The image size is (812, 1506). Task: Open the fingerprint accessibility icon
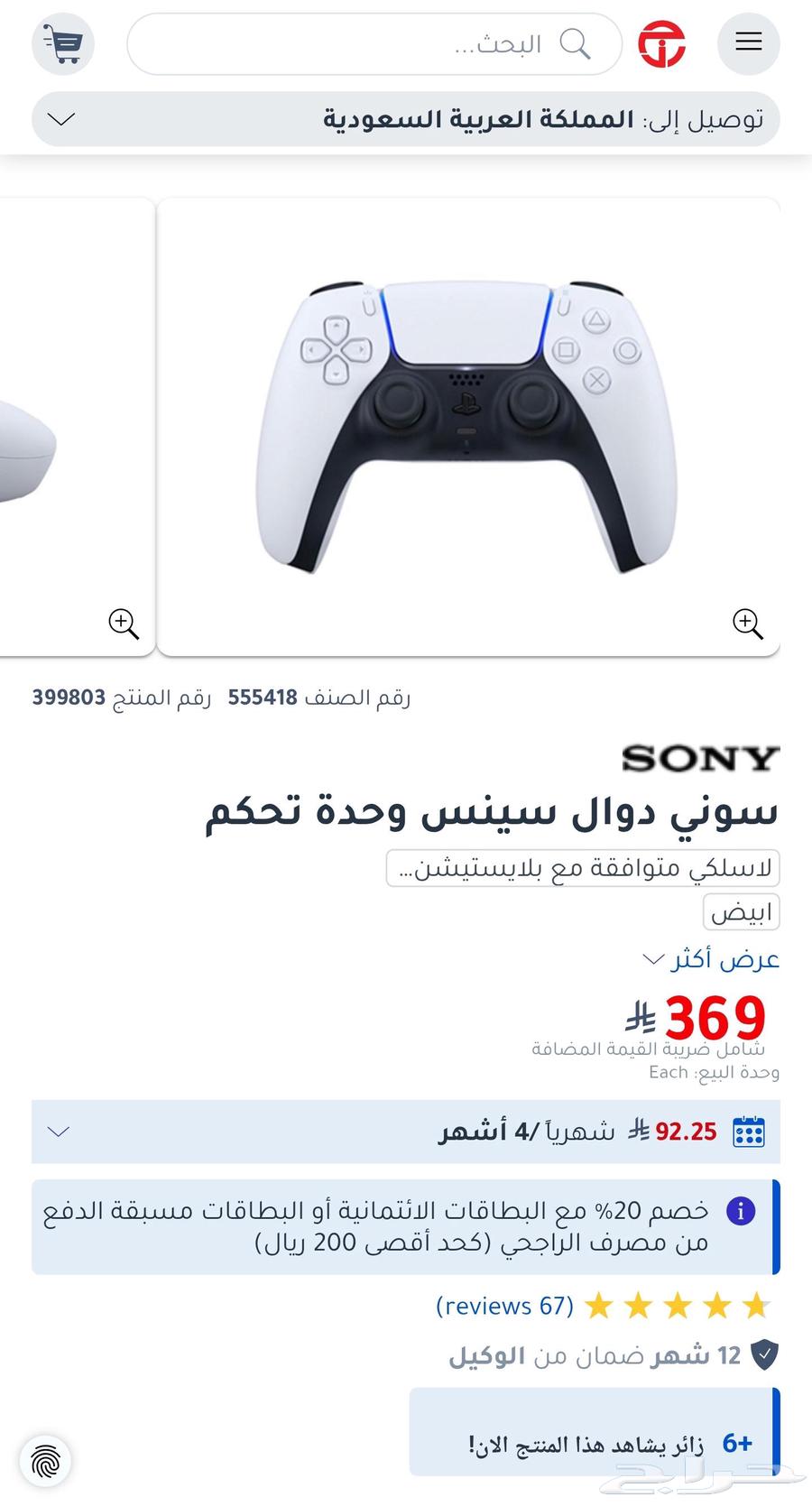point(47,1460)
